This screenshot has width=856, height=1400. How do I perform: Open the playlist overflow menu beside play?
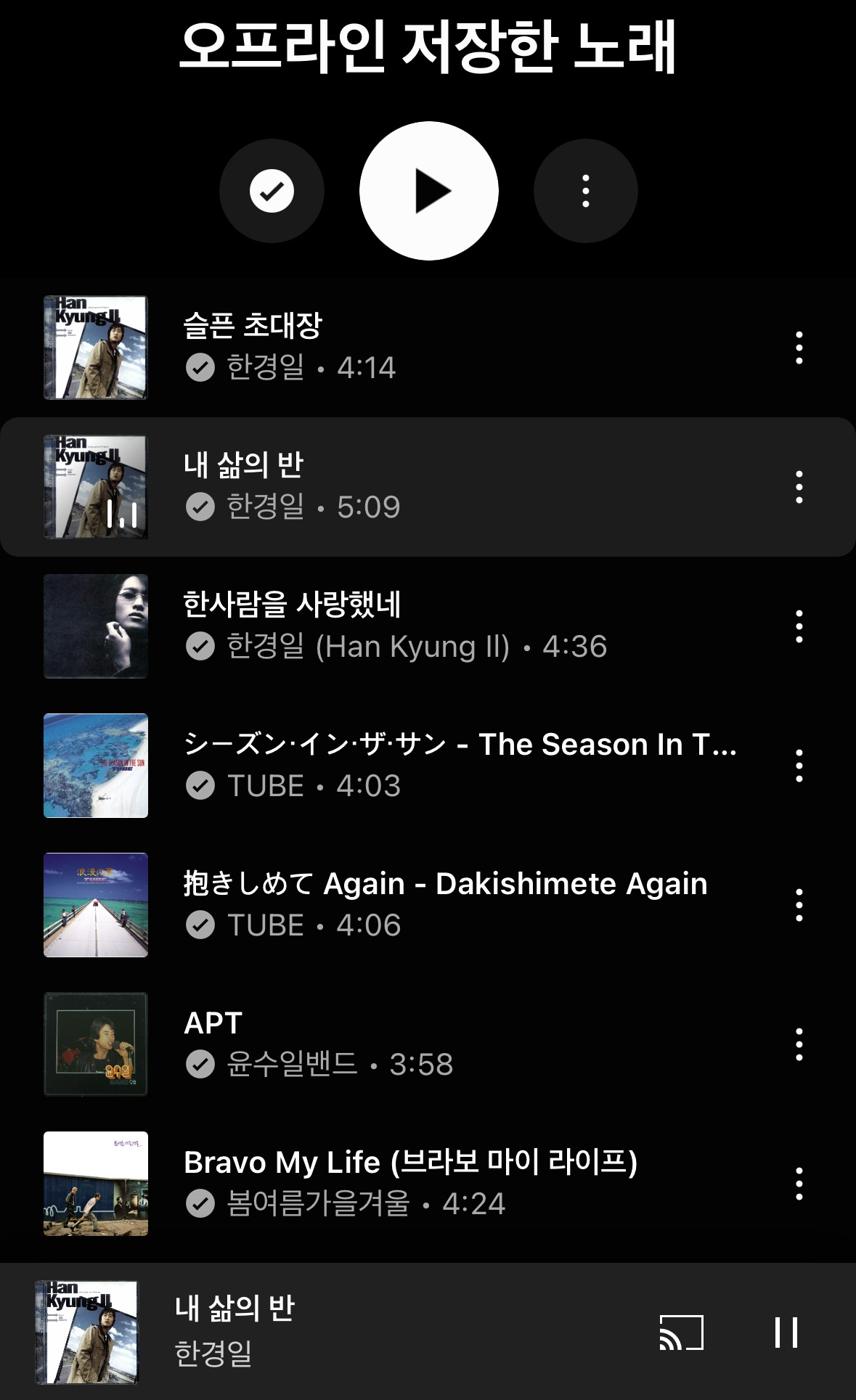point(585,191)
